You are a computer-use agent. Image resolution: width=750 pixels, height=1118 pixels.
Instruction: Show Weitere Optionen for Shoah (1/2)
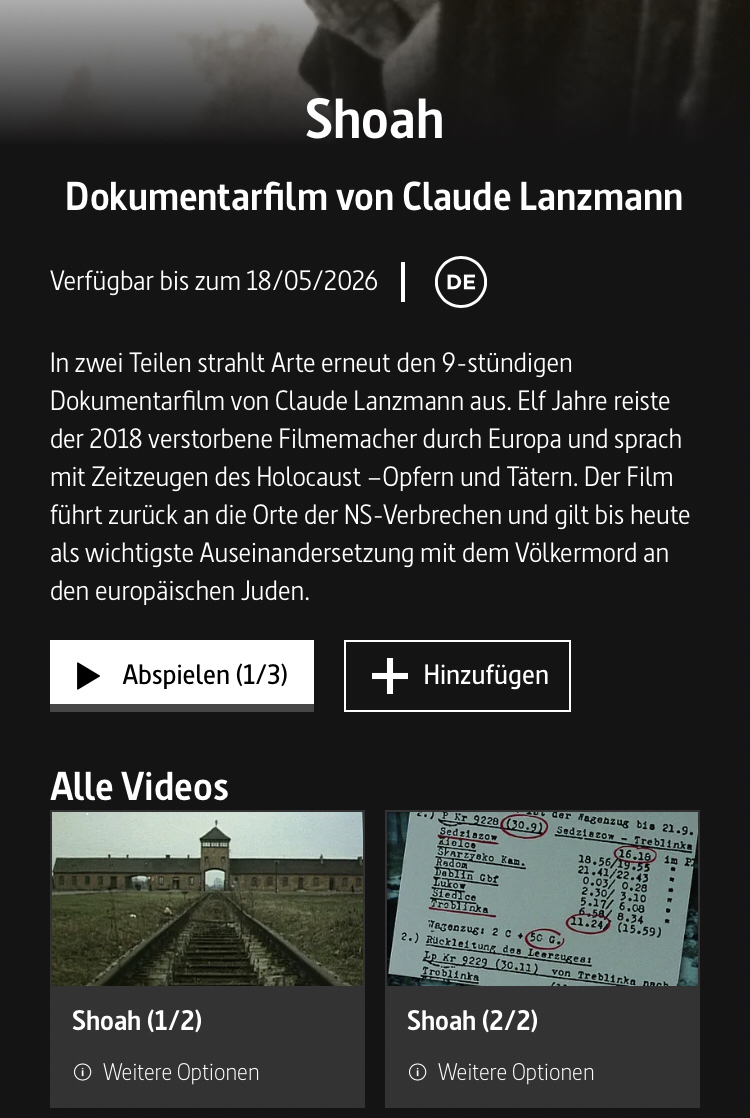coord(166,1072)
